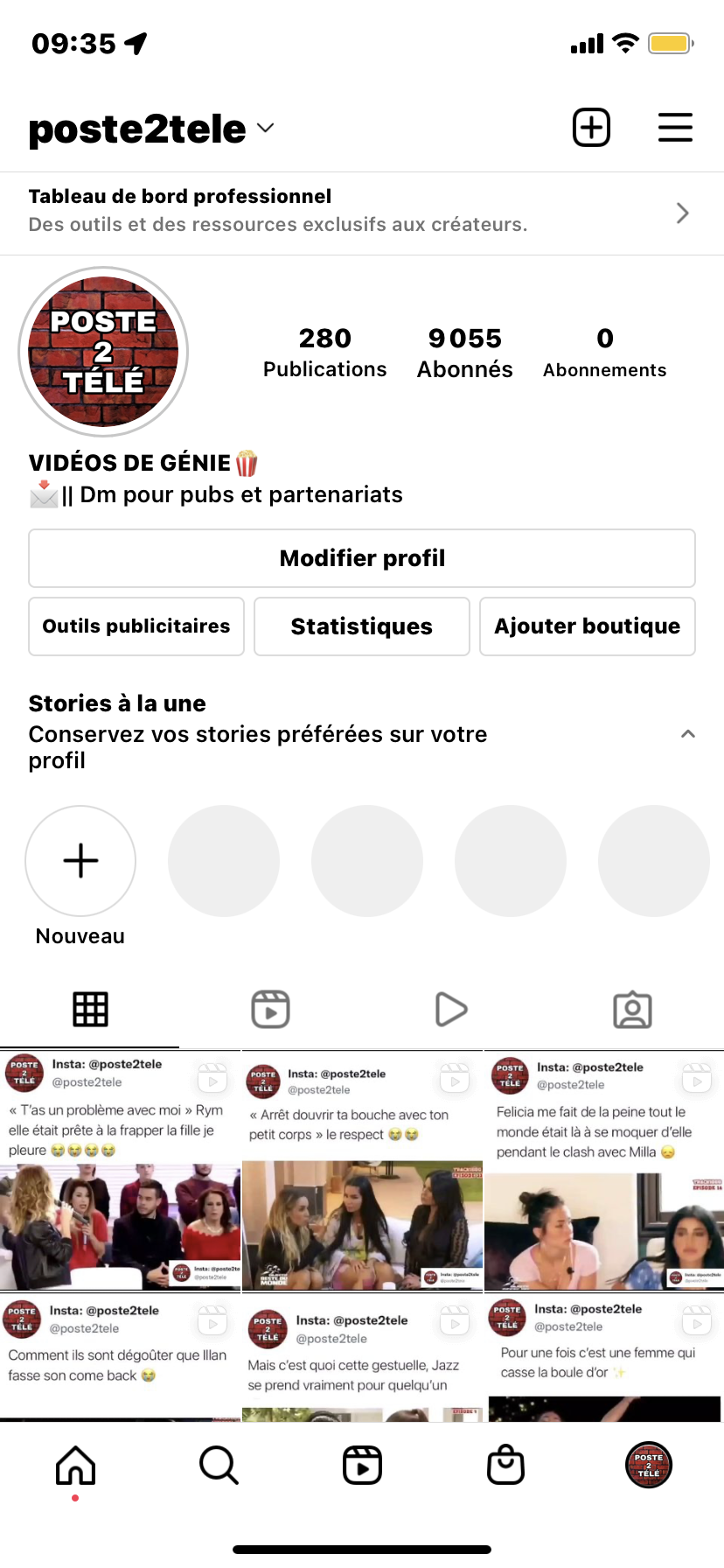
Task: Switch to the tagged photos tab
Action: pos(632,1010)
